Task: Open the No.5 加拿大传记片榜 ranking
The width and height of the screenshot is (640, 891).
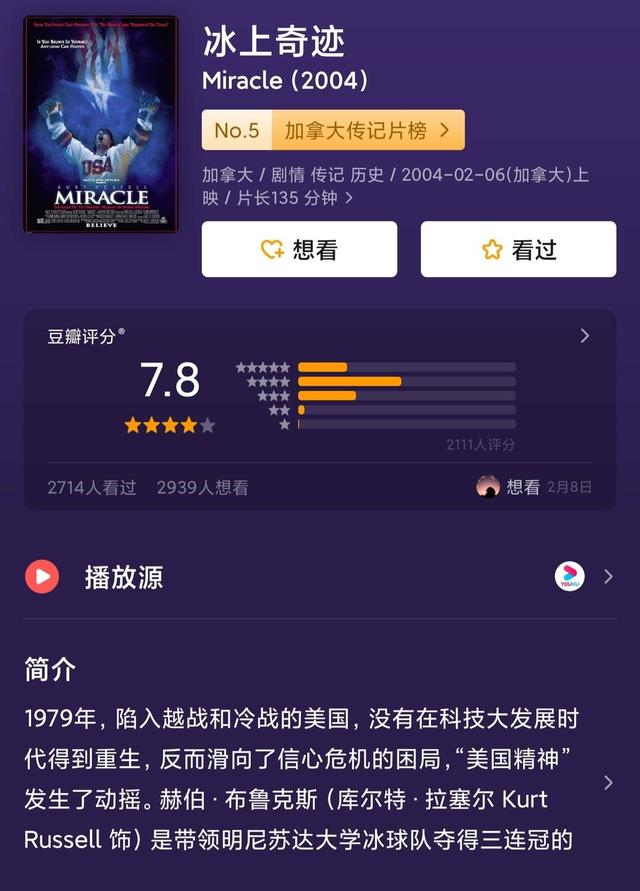Action: 333,130
